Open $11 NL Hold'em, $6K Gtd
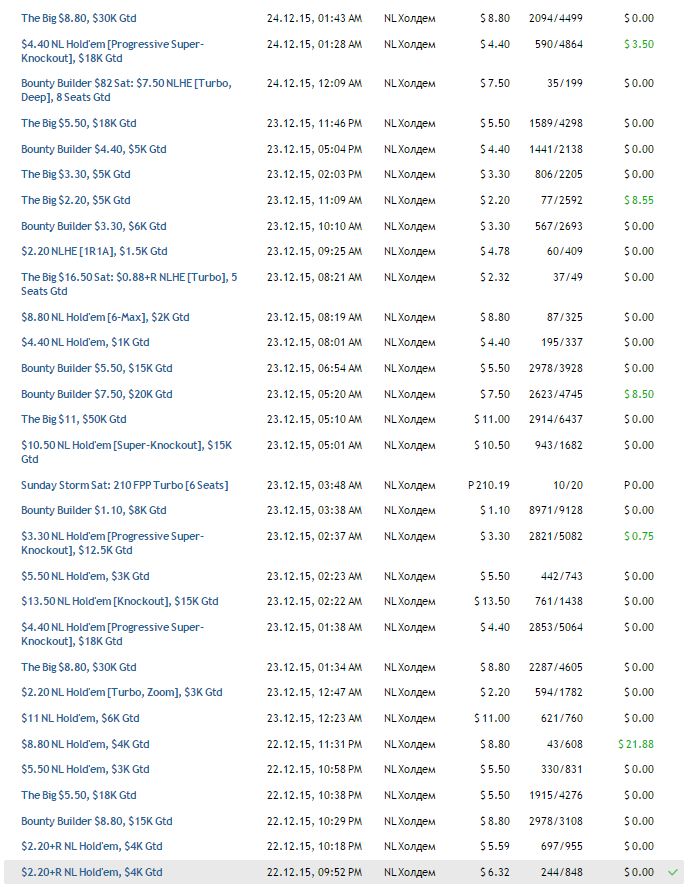This screenshot has width=691, height=887. pyautogui.click(x=80, y=718)
